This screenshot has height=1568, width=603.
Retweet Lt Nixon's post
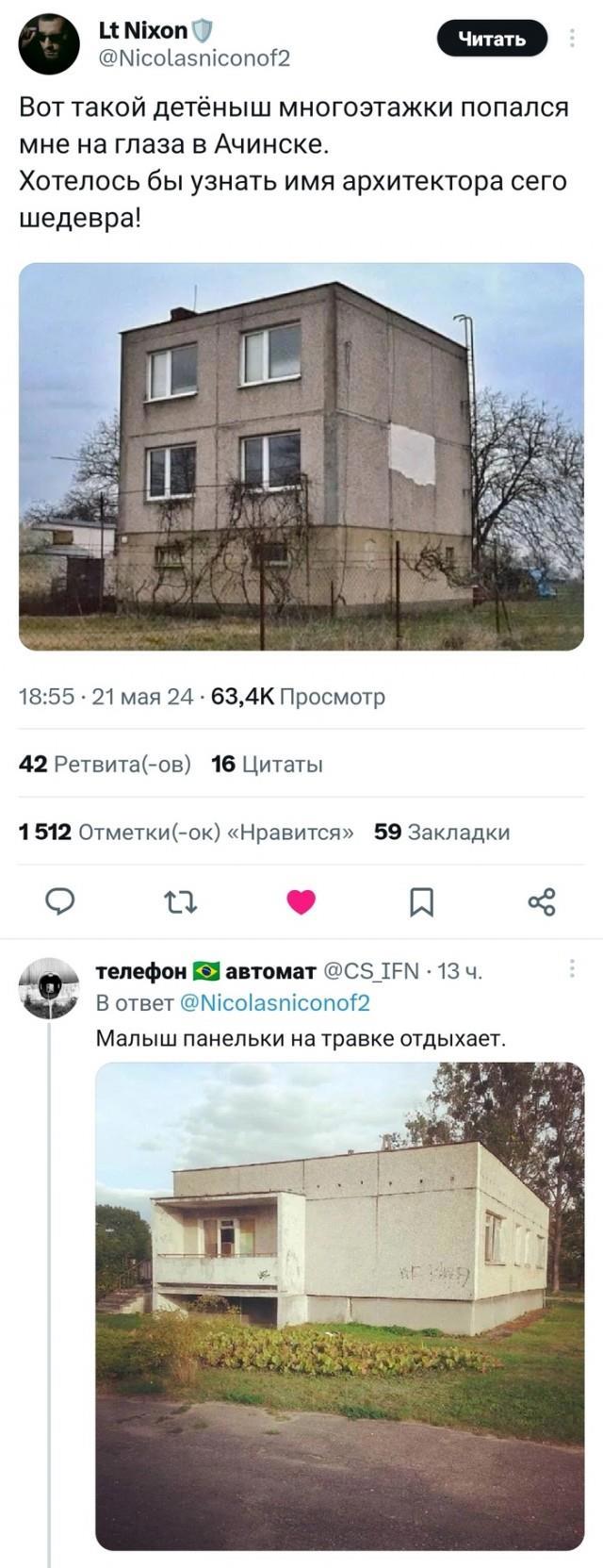click(181, 902)
